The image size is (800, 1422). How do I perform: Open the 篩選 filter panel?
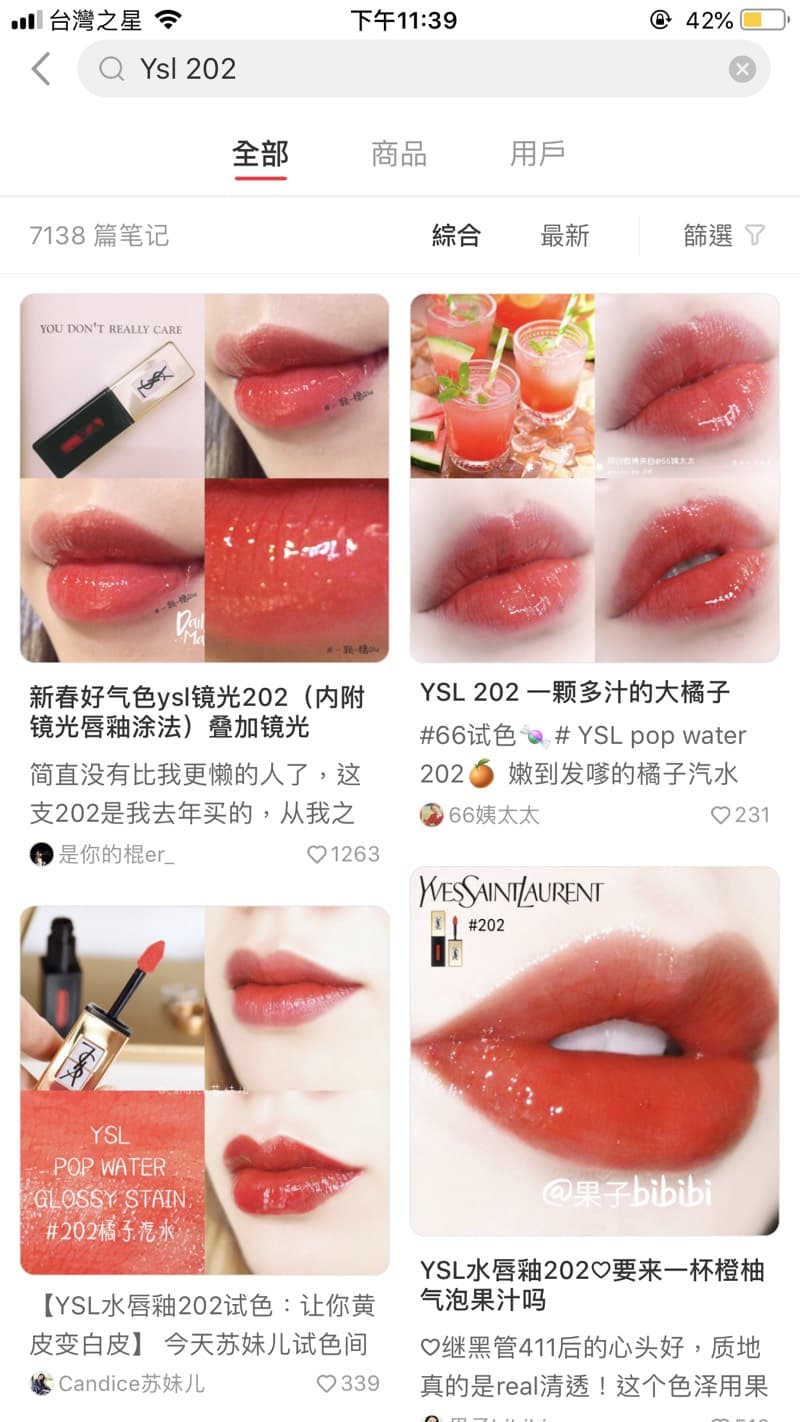tap(707, 235)
